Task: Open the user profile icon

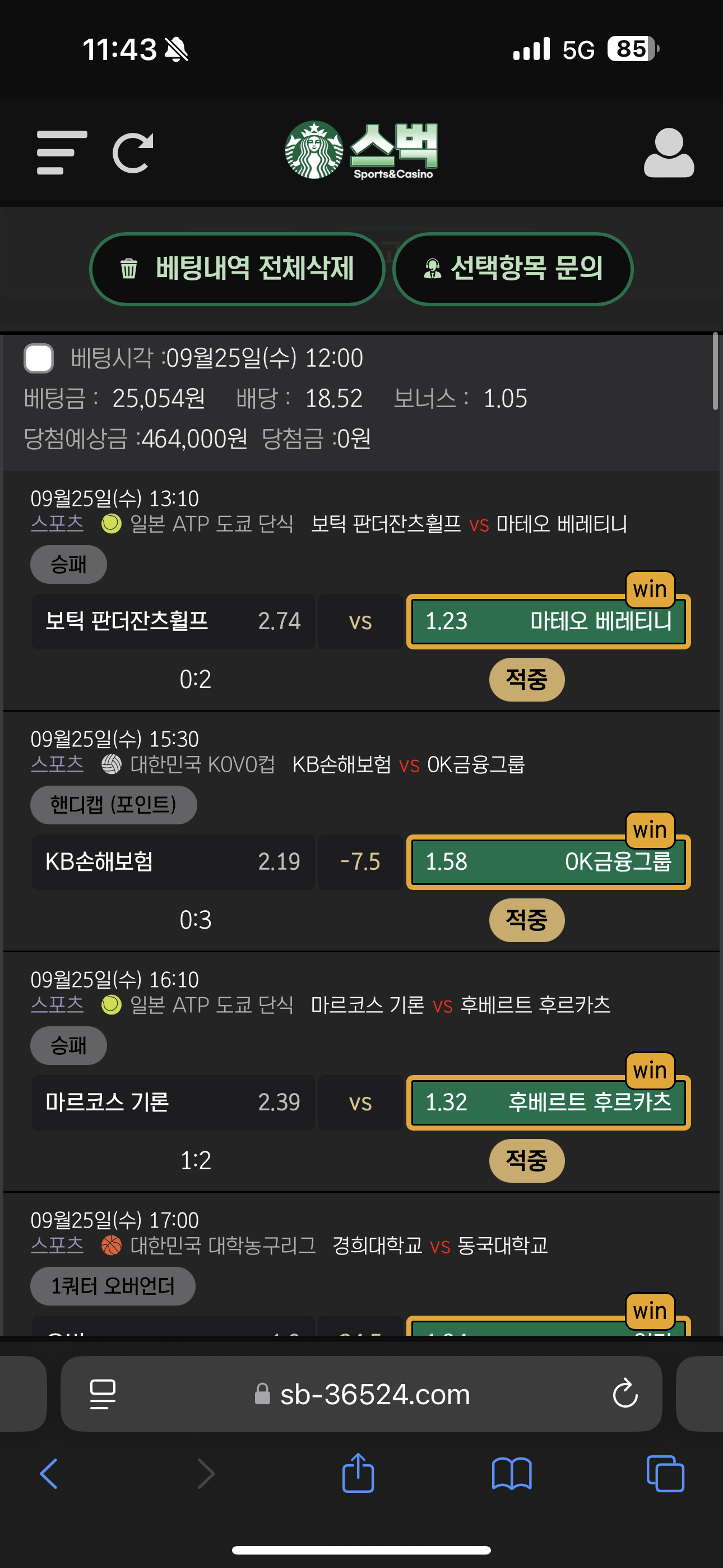Action: coord(669,153)
